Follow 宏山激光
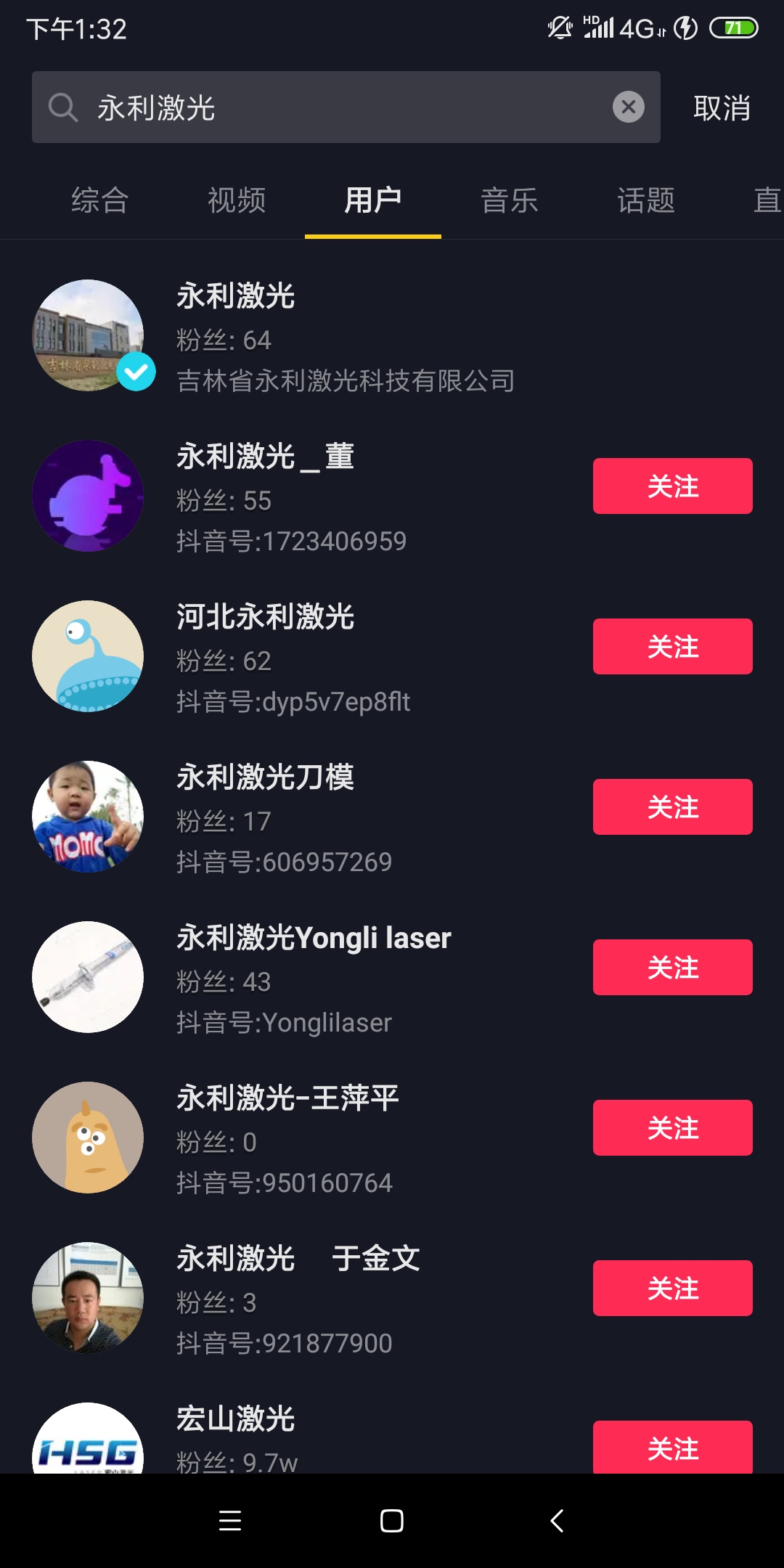 click(x=672, y=1447)
